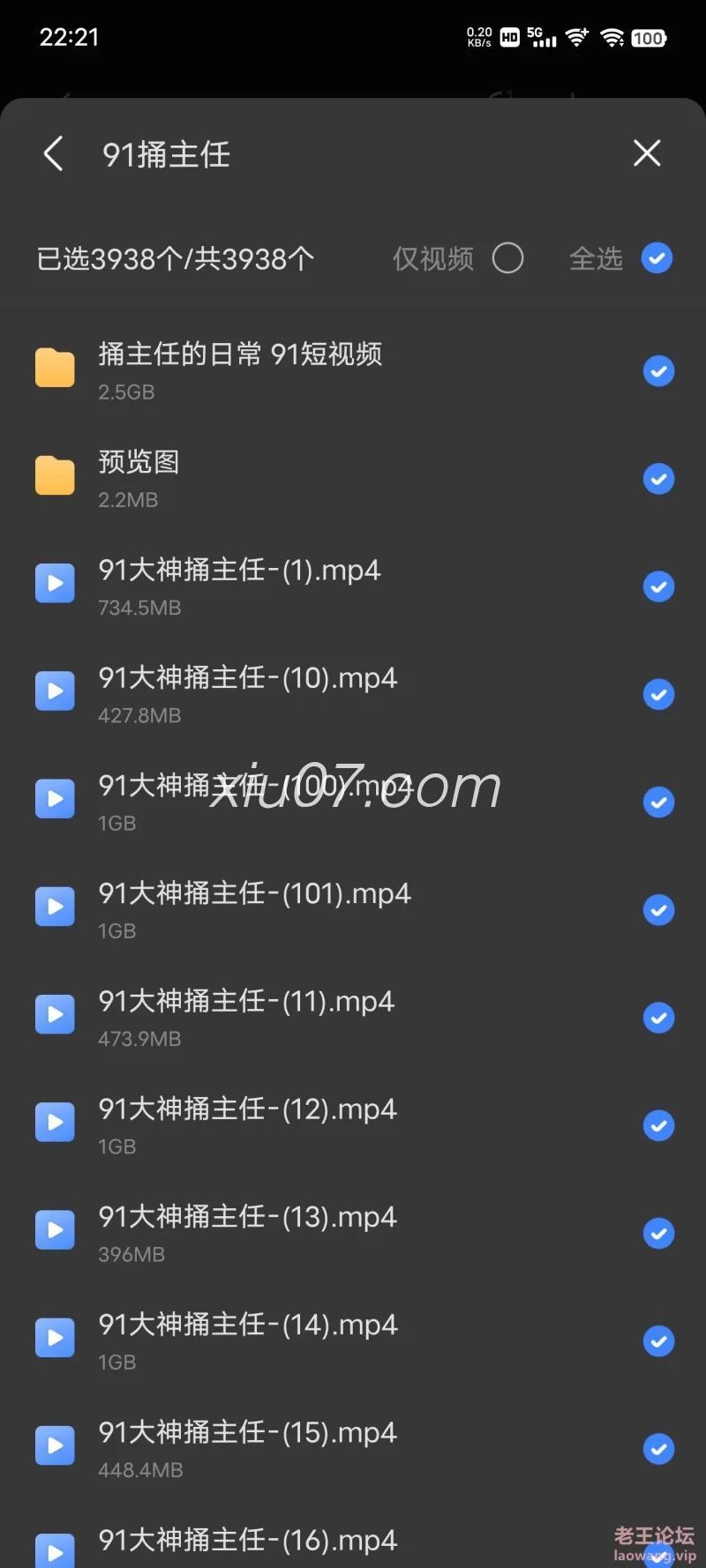Uncheck the file 91大神捅主任-(101).mp4
Image resolution: width=706 pixels, height=1568 pixels.
pos(658,910)
